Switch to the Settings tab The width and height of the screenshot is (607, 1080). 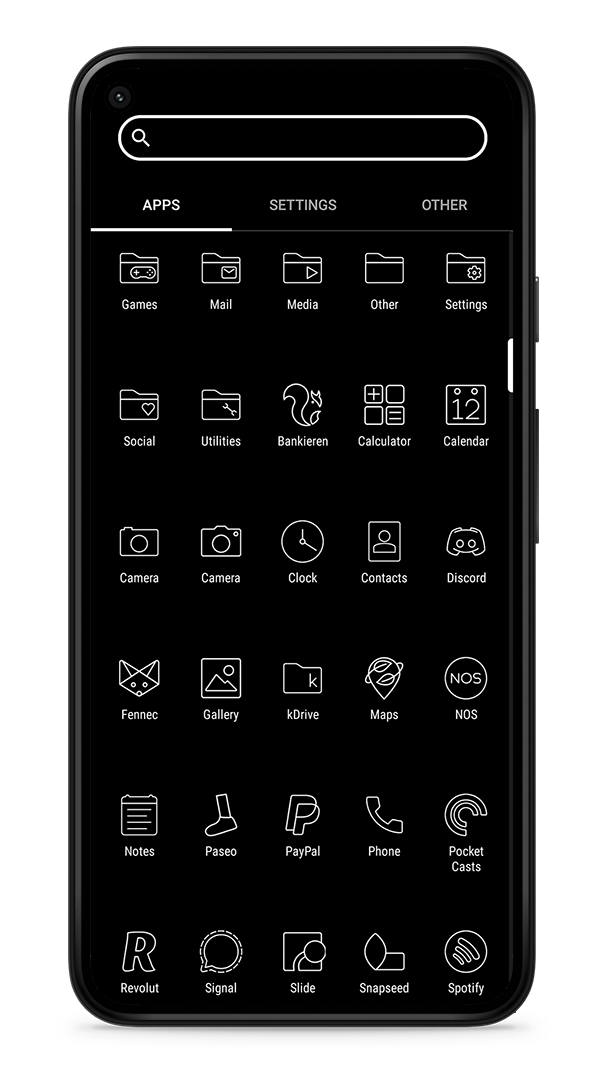click(302, 205)
